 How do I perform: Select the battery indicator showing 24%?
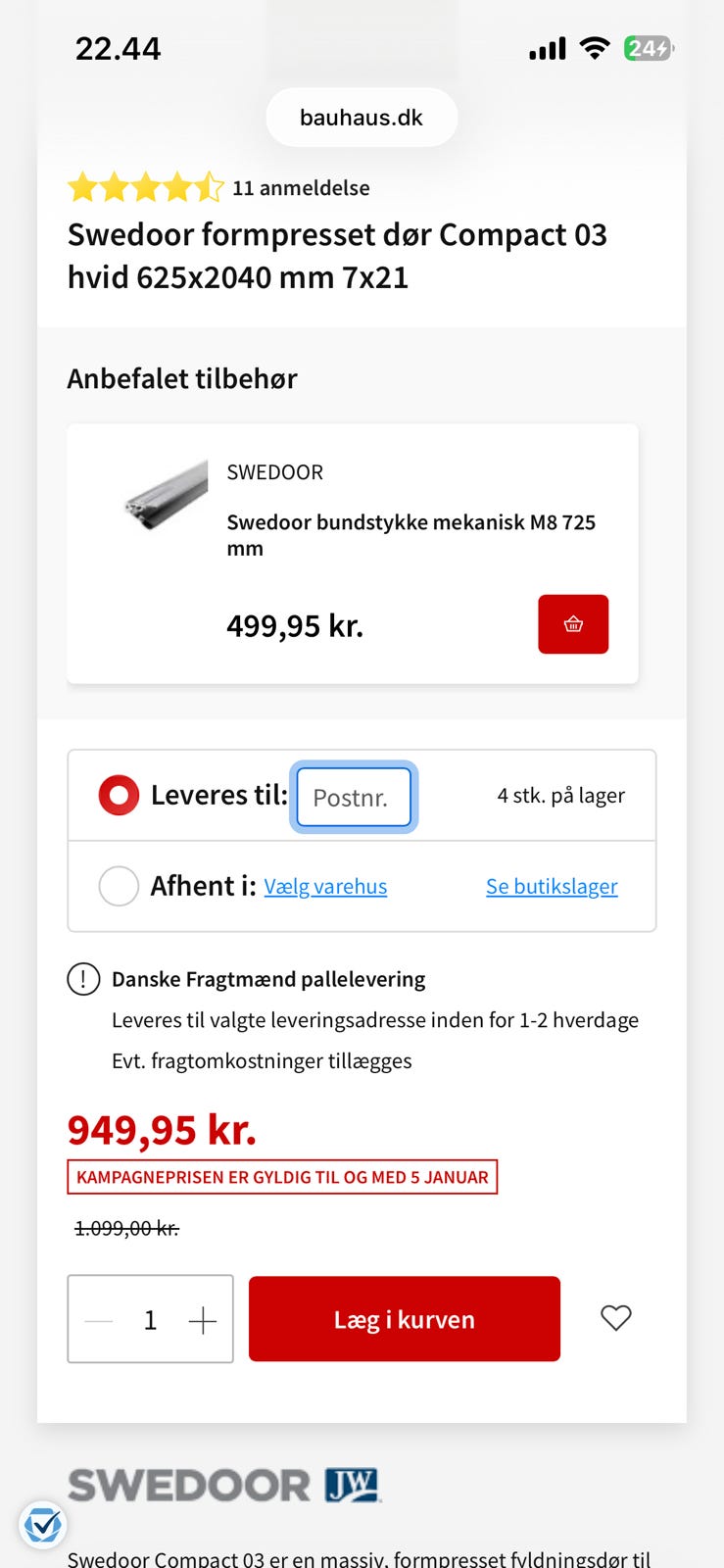point(648,48)
